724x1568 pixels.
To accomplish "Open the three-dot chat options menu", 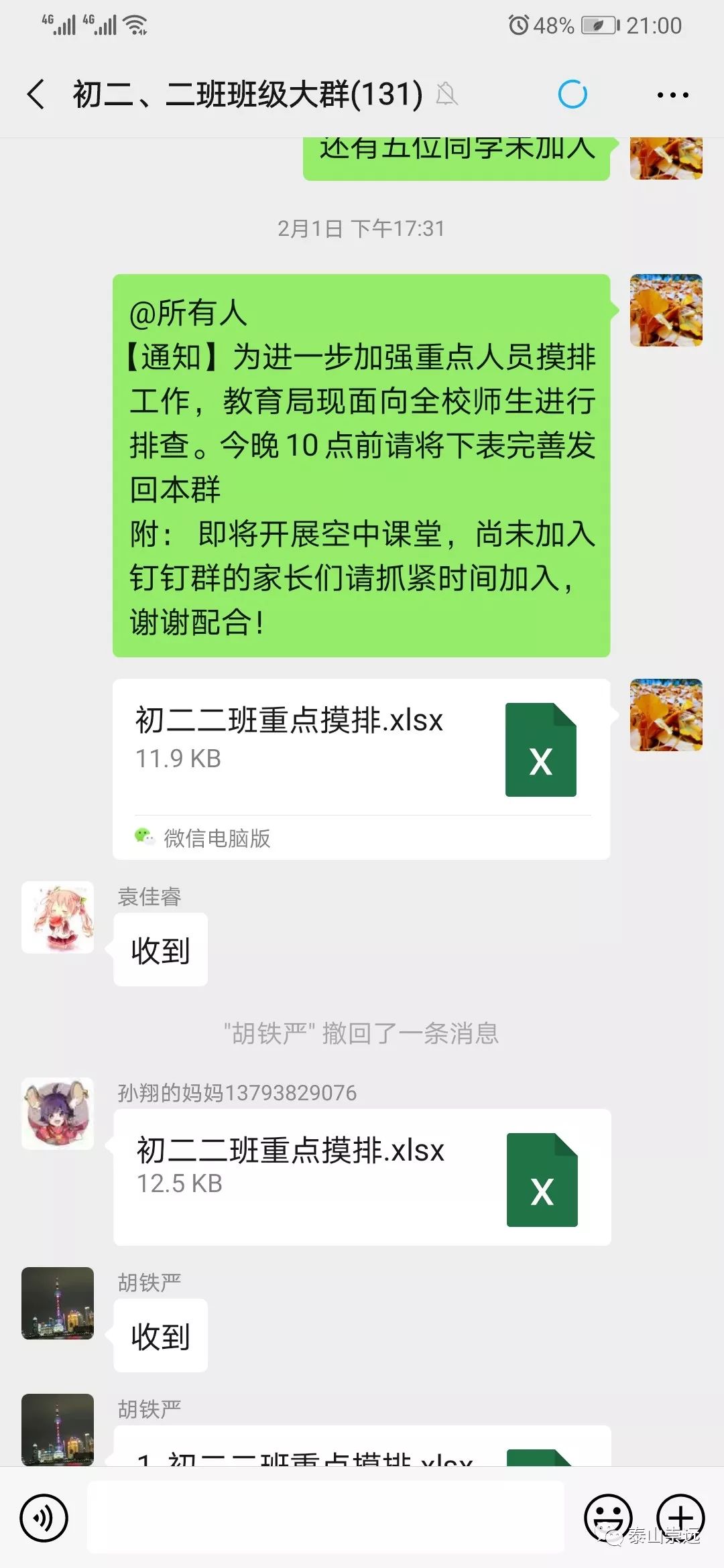I will 672,95.
